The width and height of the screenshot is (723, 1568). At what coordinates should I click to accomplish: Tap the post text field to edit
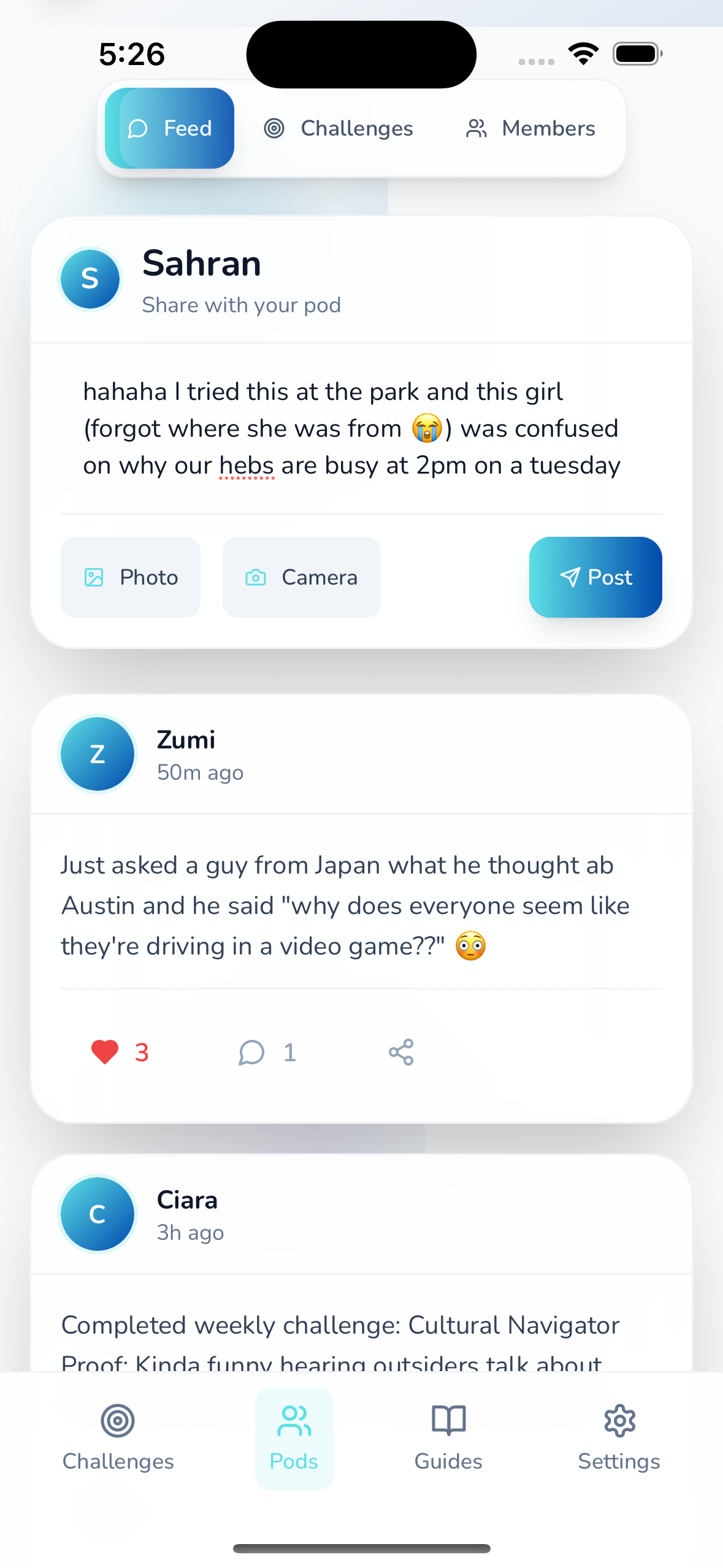click(361, 428)
